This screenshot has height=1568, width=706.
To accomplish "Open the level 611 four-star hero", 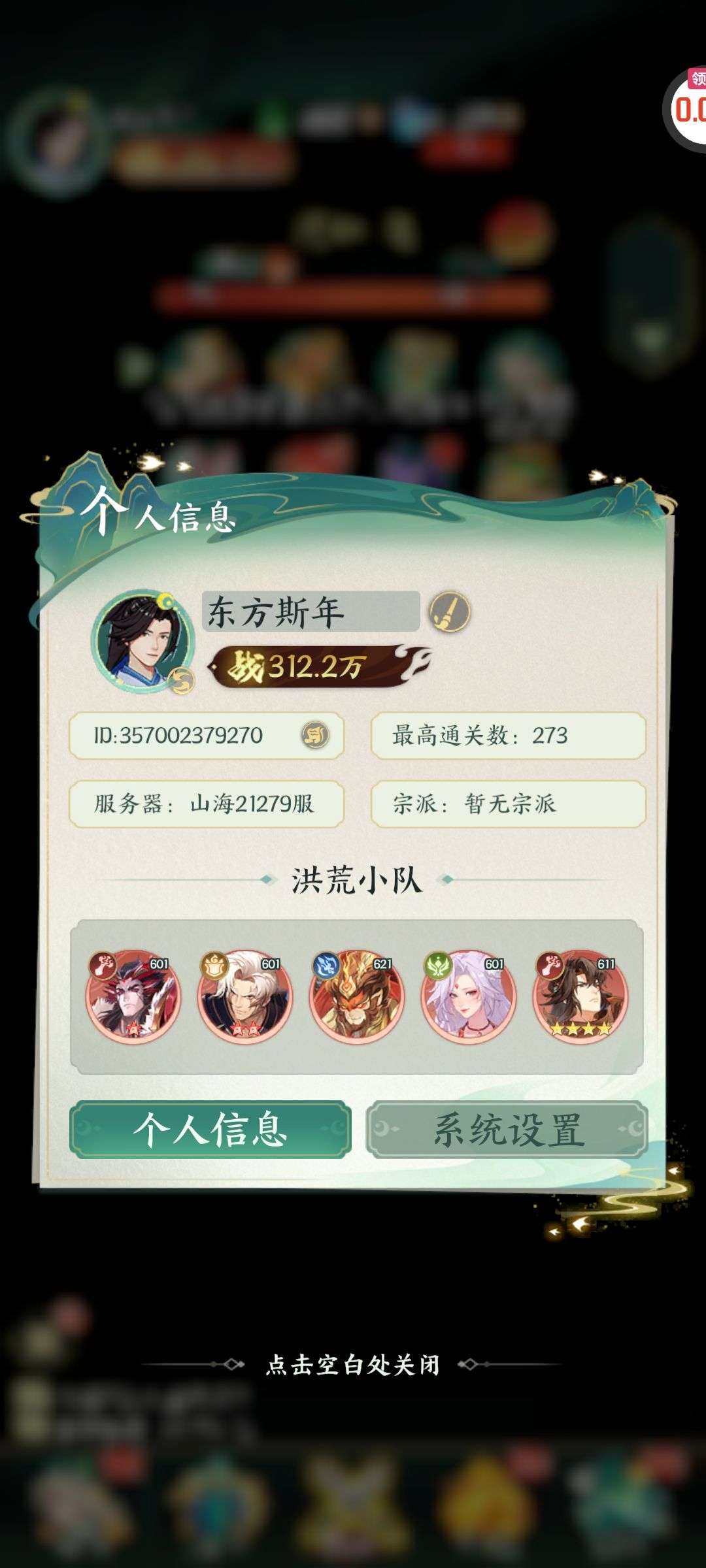I will tap(580, 998).
